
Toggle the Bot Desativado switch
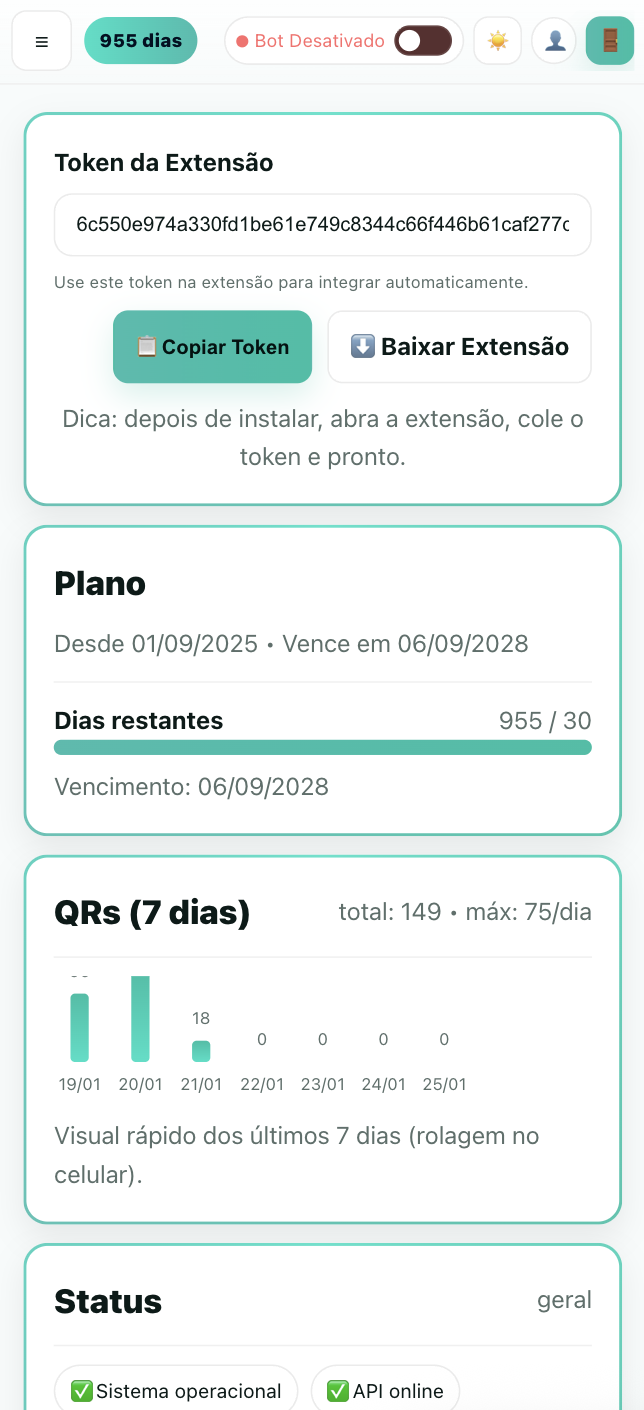(x=422, y=41)
